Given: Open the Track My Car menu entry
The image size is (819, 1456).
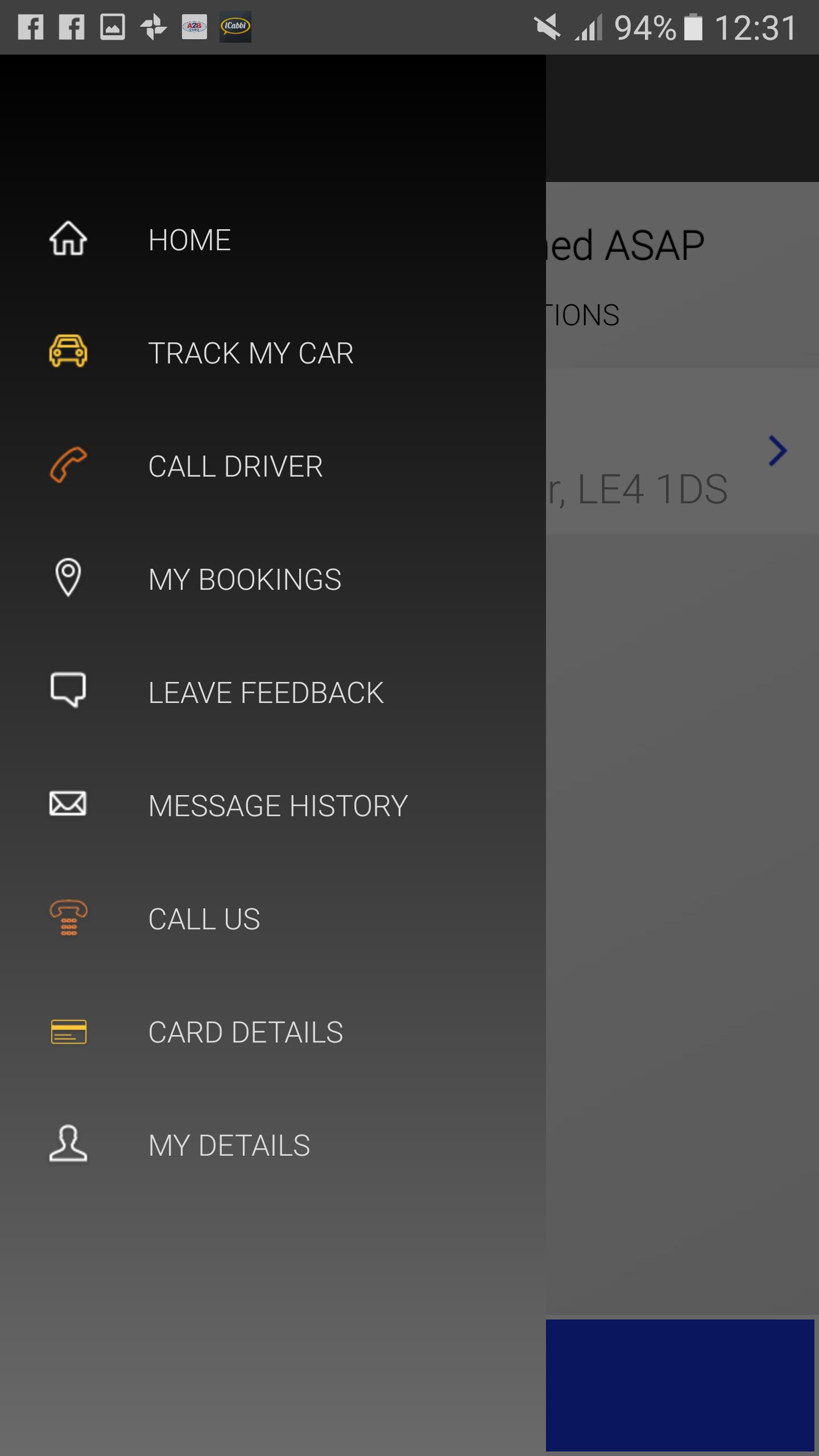Looking at the screenshot, I should tap(250, 353).
